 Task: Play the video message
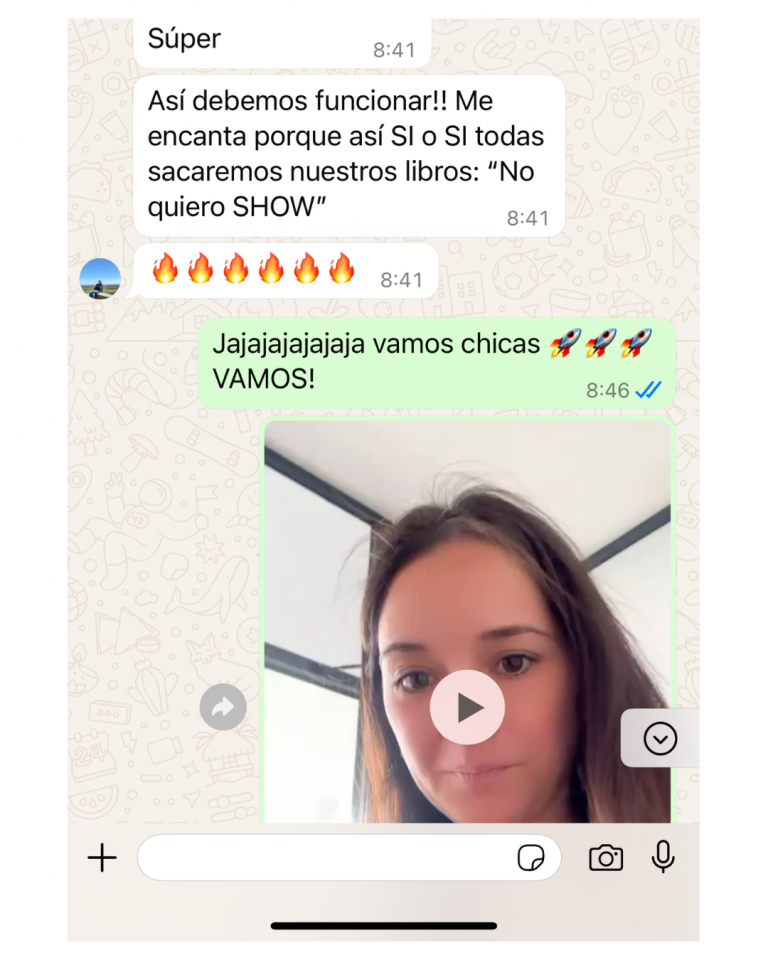pyautogui.click(x=467, y=708)
